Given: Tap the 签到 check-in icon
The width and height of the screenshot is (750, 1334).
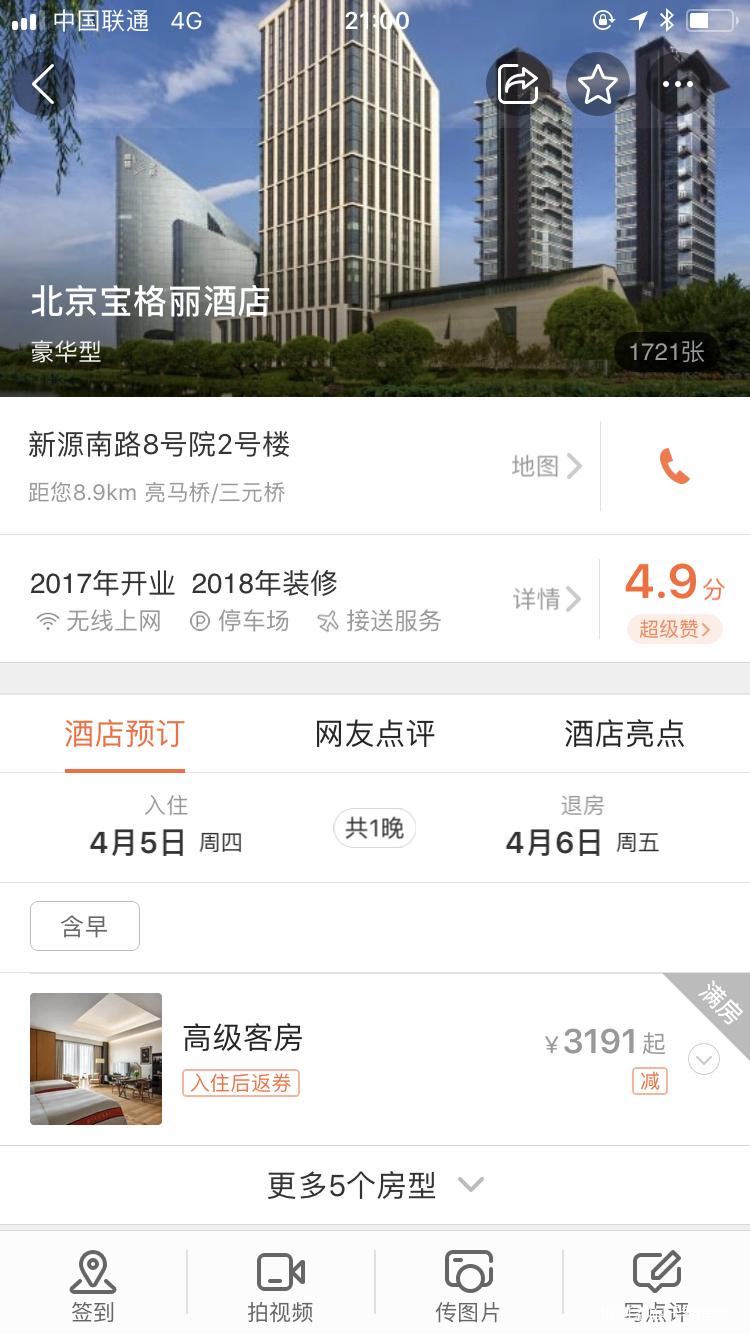Looking at the screenshot, I should (x=93, y=1283).
